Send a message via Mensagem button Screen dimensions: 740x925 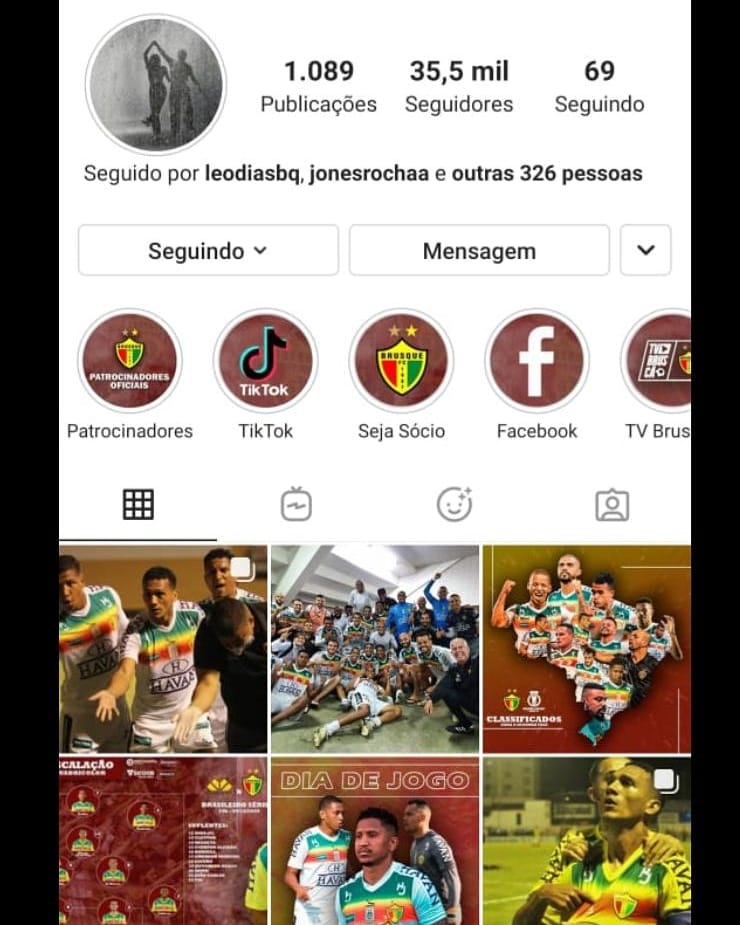point(479,251)
